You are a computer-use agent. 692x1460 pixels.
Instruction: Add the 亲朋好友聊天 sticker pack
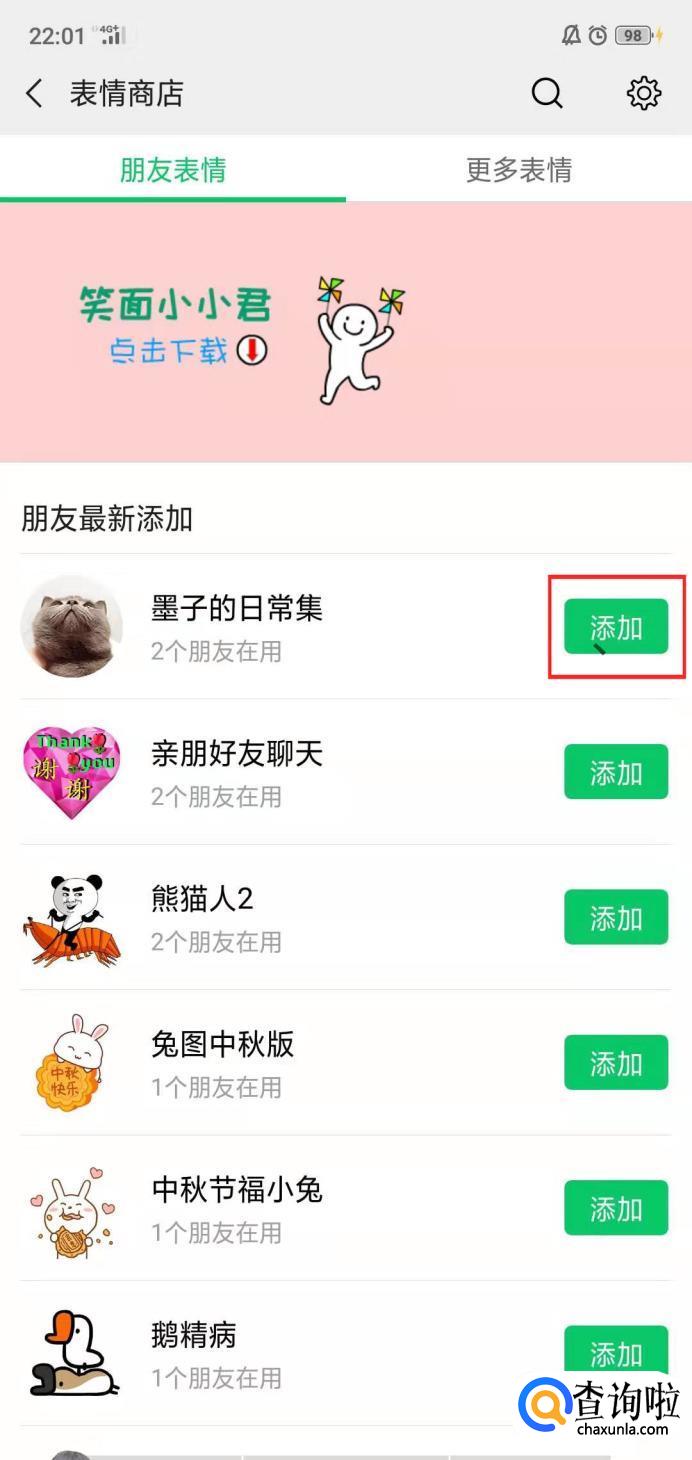coord(615,772)
